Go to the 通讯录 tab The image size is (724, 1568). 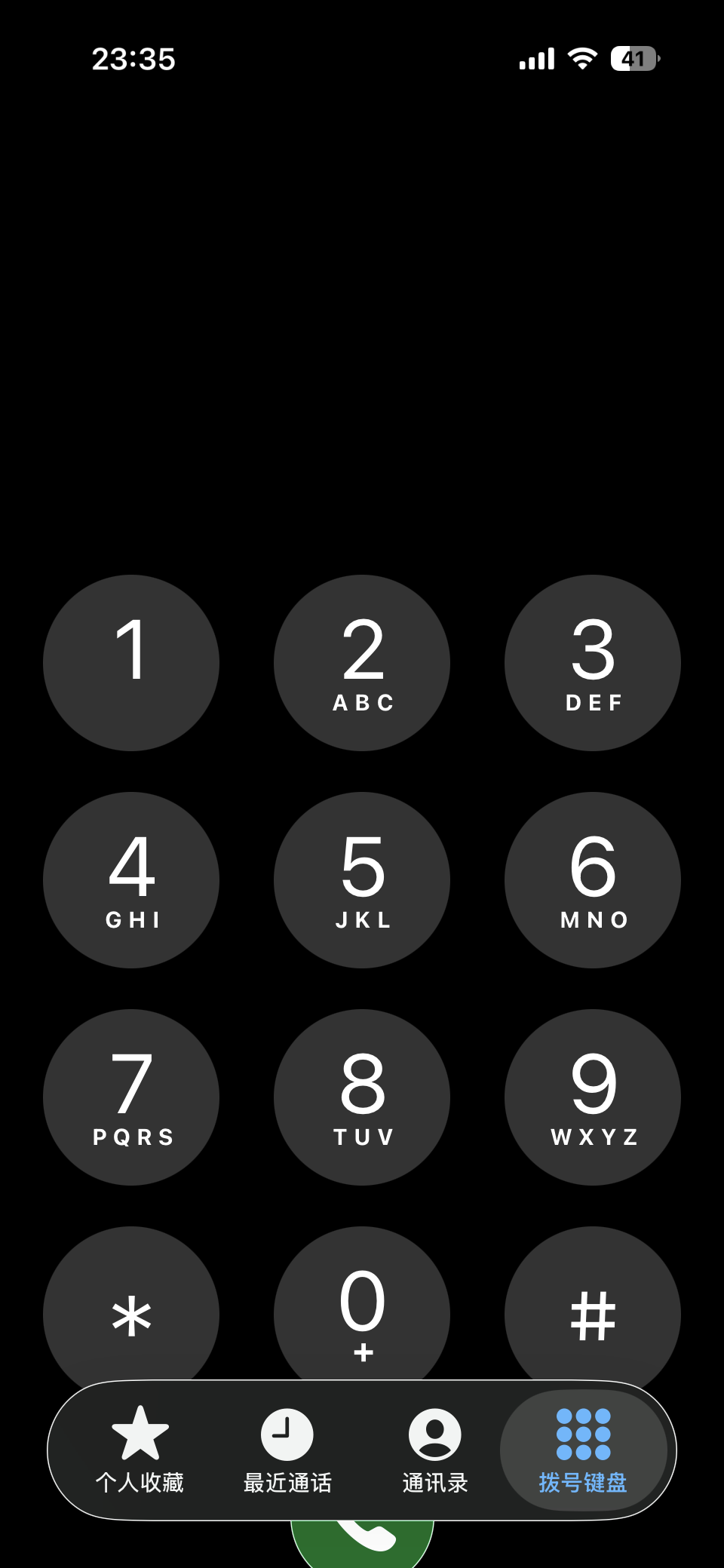[x=435, y=1450]
